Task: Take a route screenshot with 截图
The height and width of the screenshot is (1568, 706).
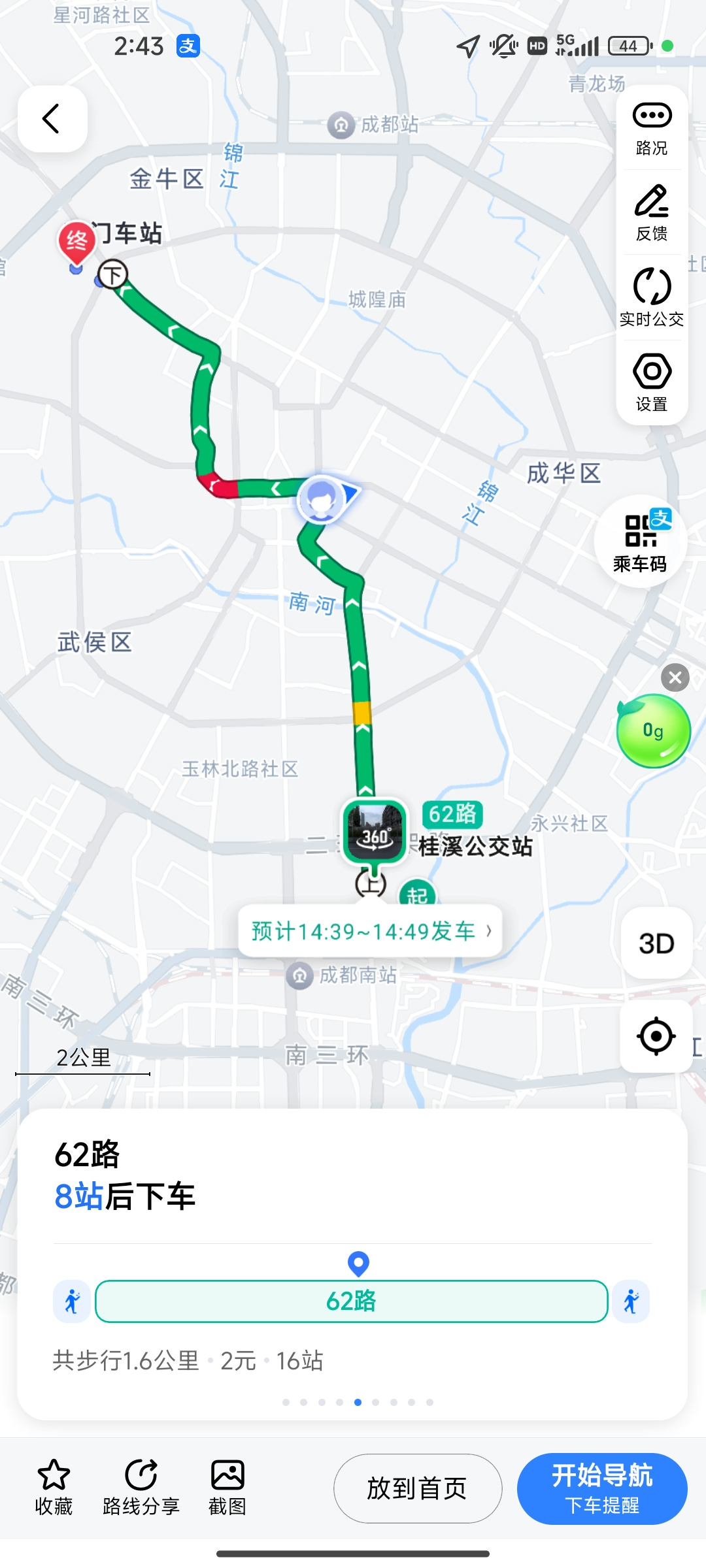Action: click(x=227, y=1487)
